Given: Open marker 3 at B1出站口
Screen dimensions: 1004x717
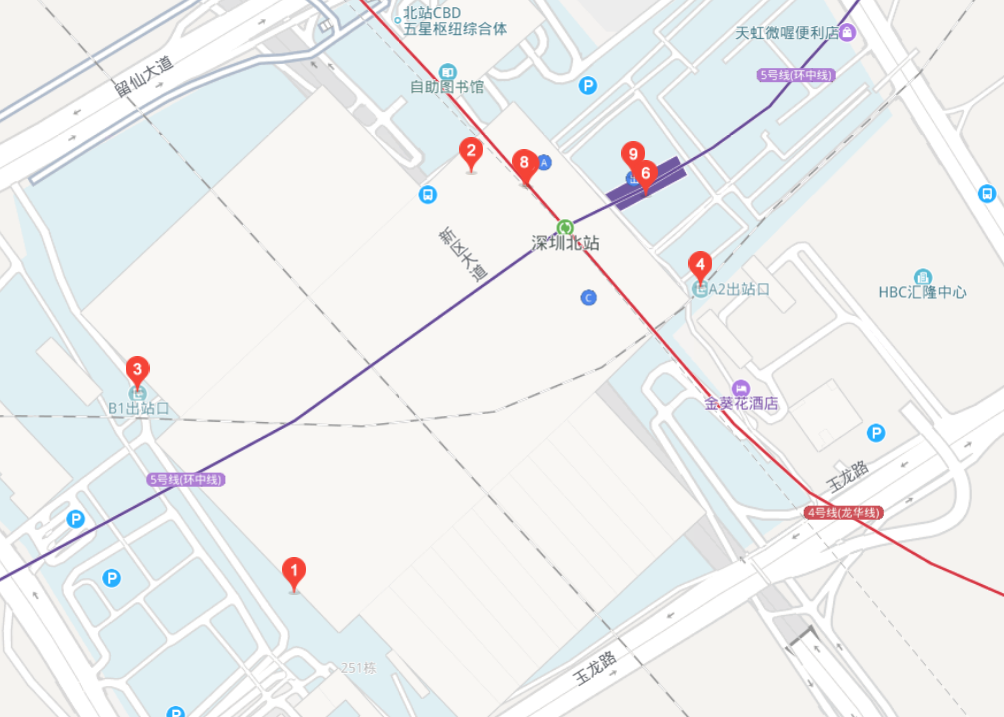Looking at the screenshot, I should click(x=138, y=370).
